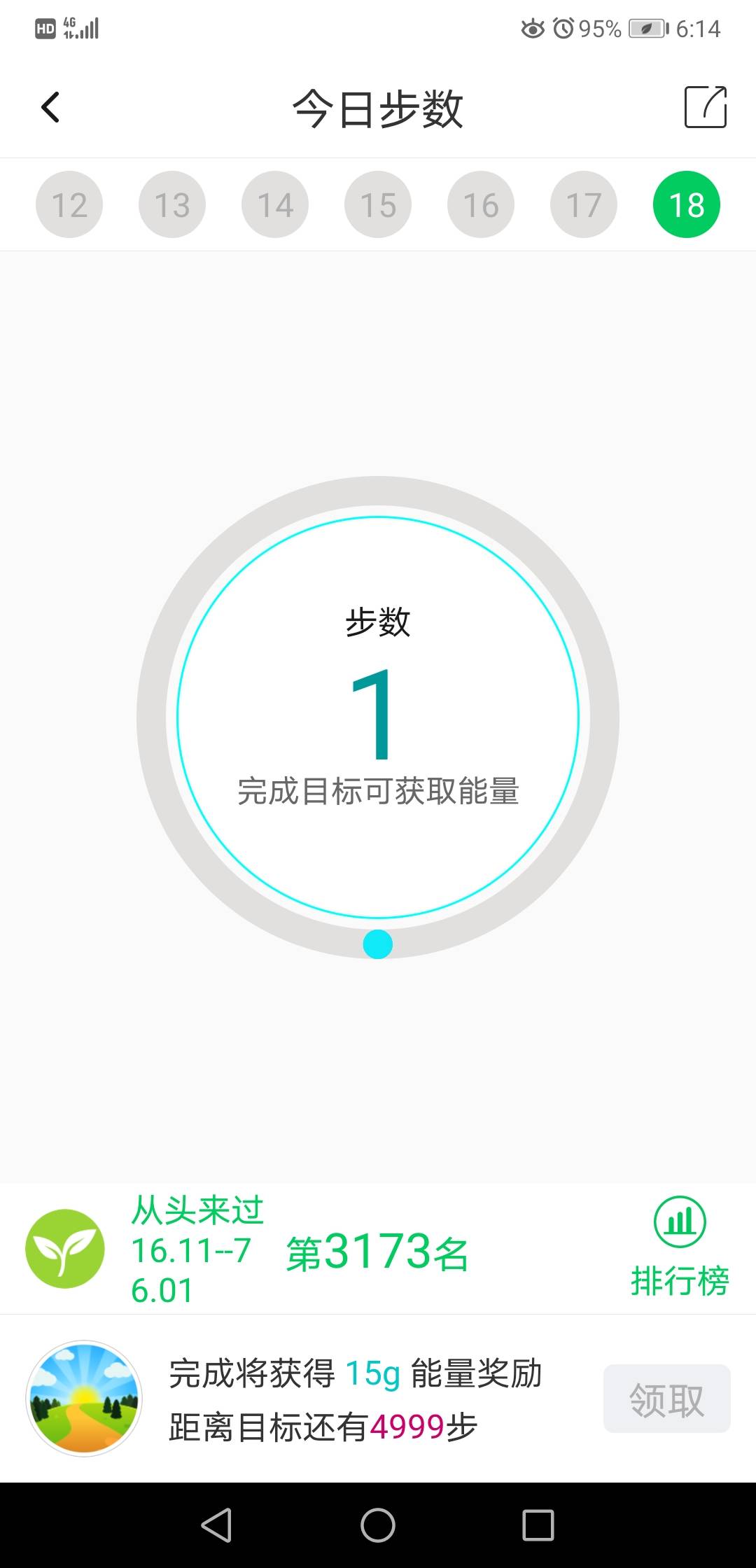Select date 15 in the date row
756x1568 pixels.
tap(377, 204)
